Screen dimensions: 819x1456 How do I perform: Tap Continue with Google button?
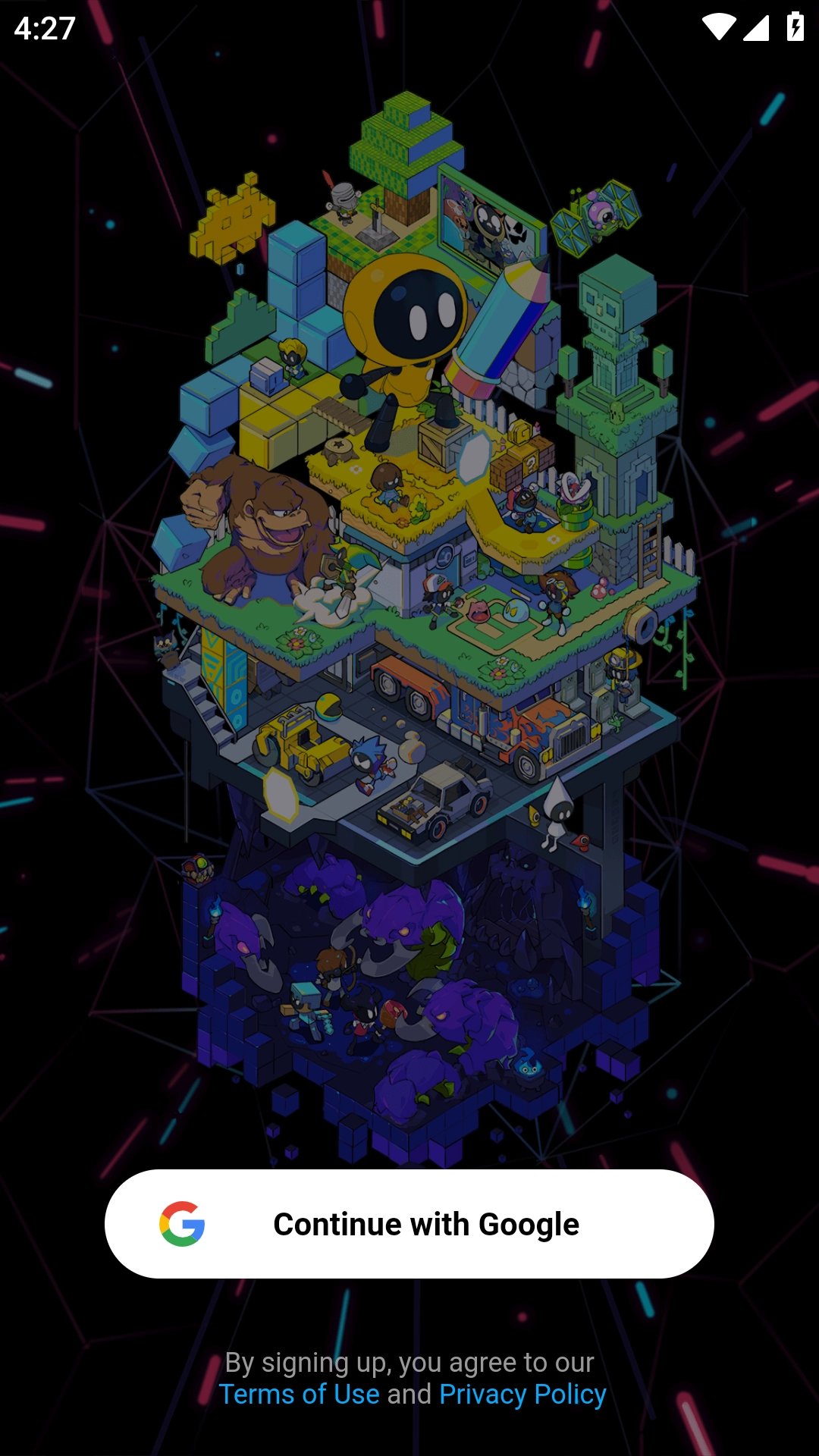point(409,1224)
